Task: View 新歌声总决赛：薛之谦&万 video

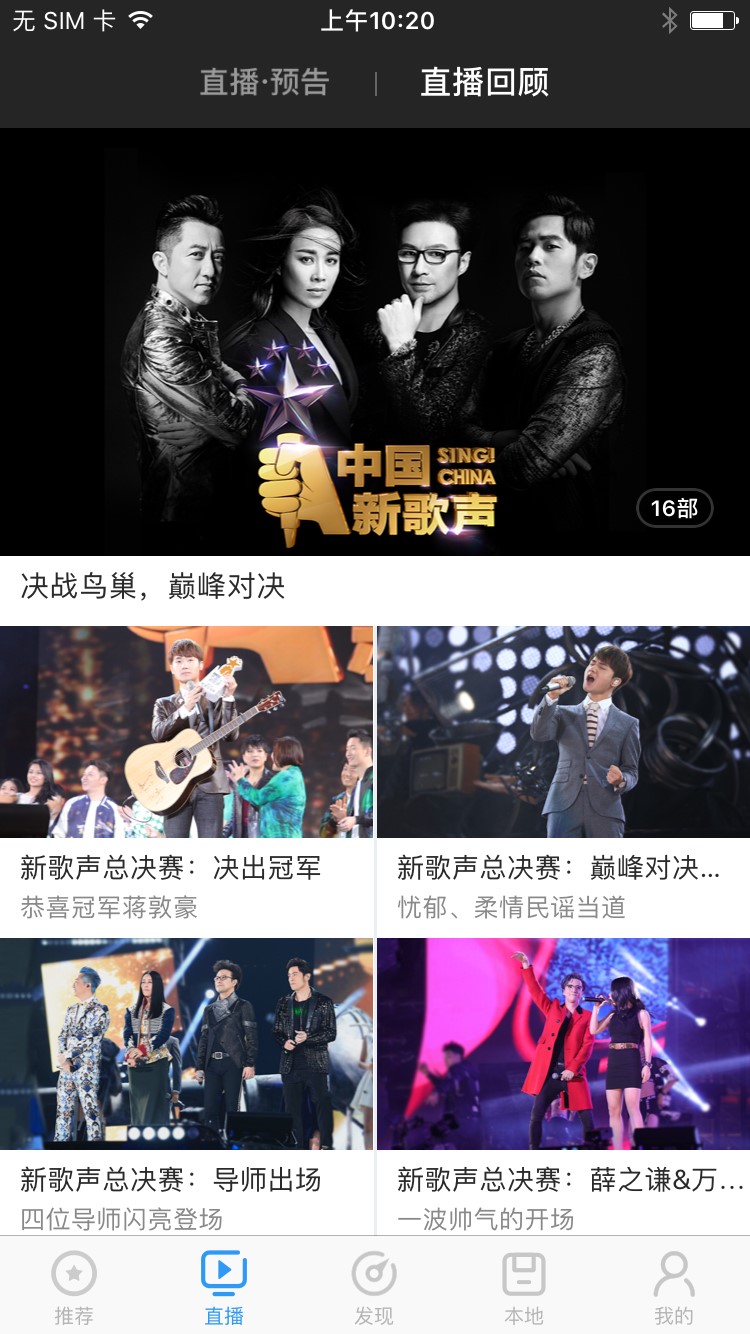Action: [563, 1045]
